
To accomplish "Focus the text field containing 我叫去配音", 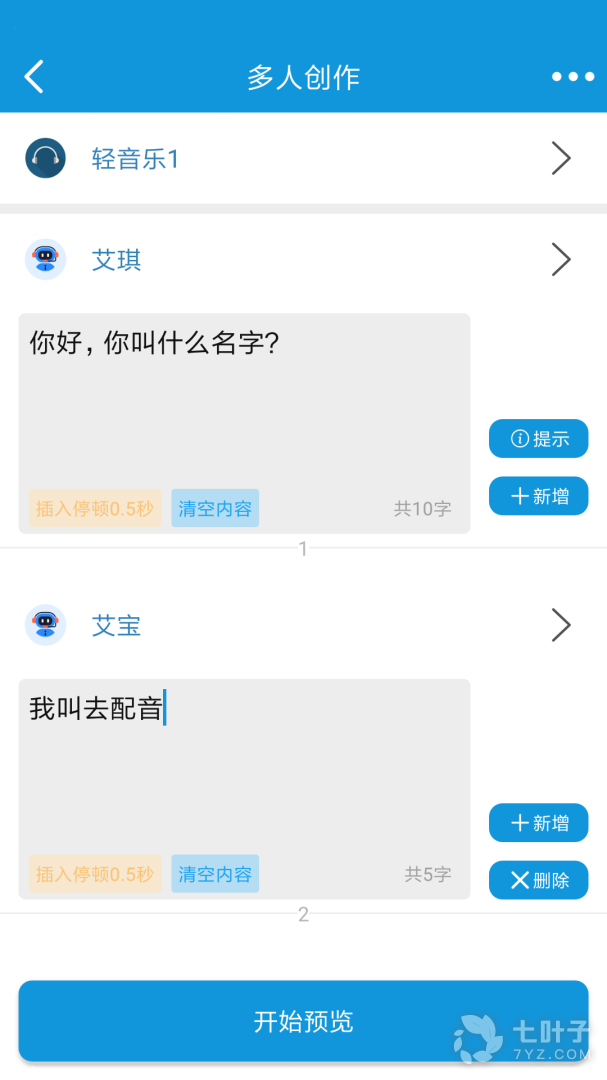I will tap(244, 765).
